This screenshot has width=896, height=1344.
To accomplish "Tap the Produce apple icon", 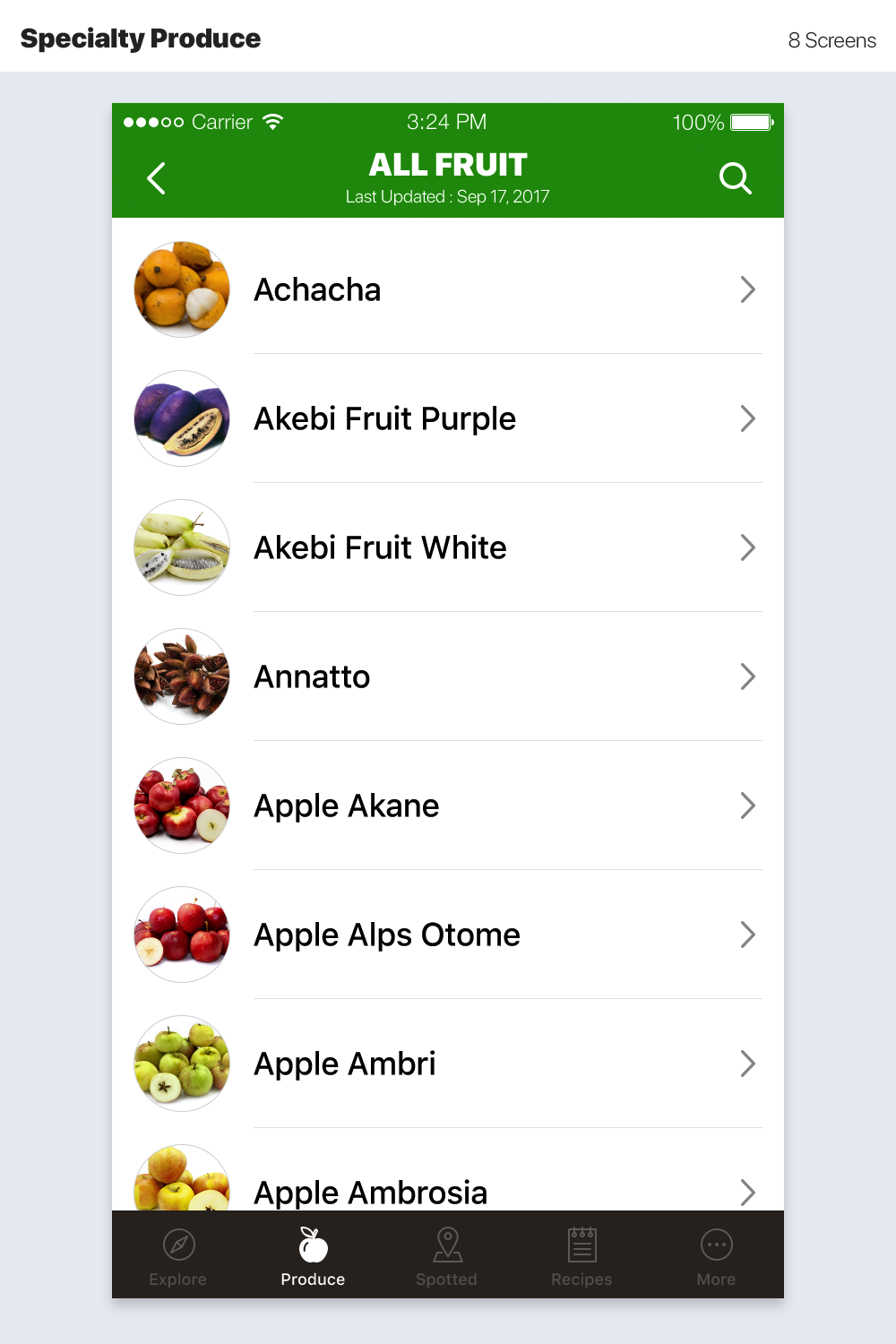I will 312,1245.
